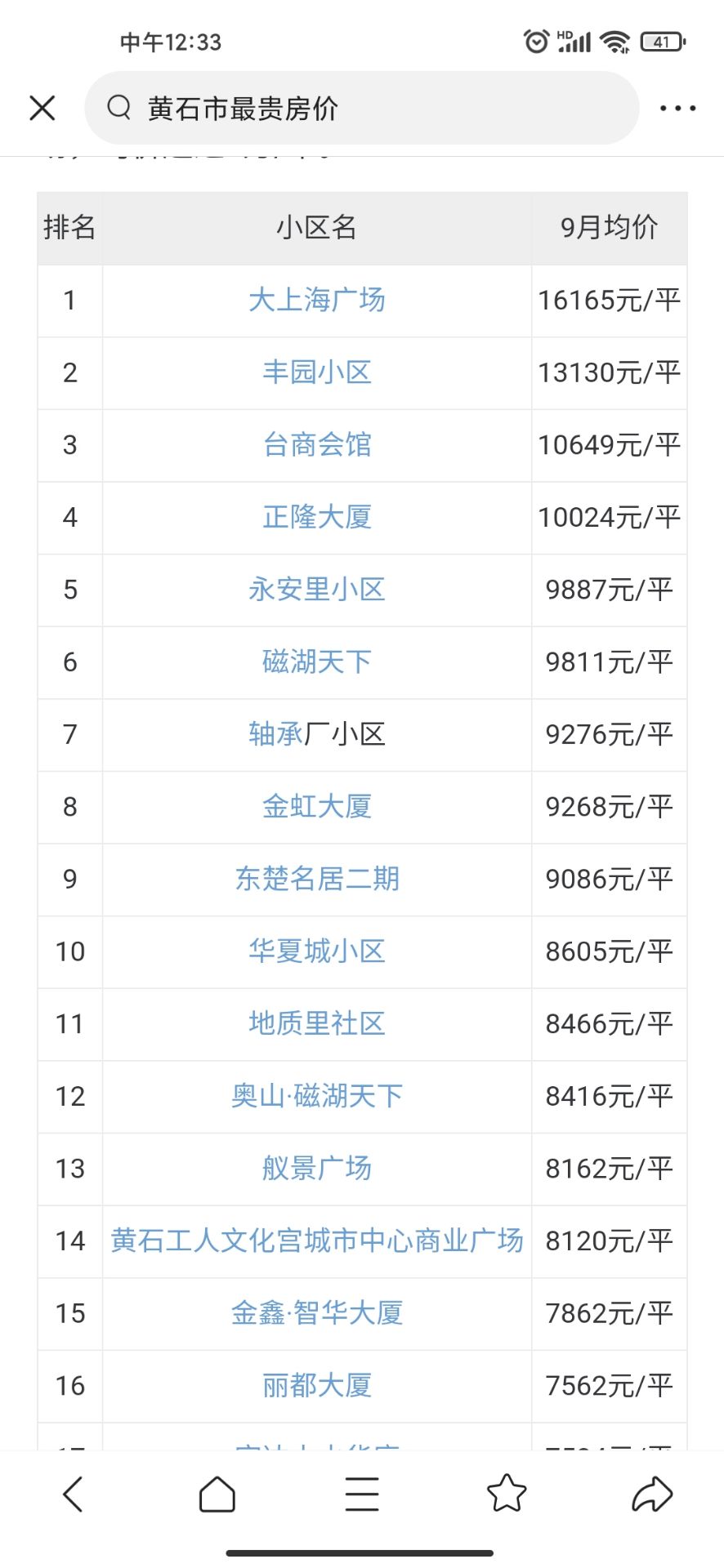Open the three-dot overflow menu
The image size is (724, 1568).
[677, 108]
